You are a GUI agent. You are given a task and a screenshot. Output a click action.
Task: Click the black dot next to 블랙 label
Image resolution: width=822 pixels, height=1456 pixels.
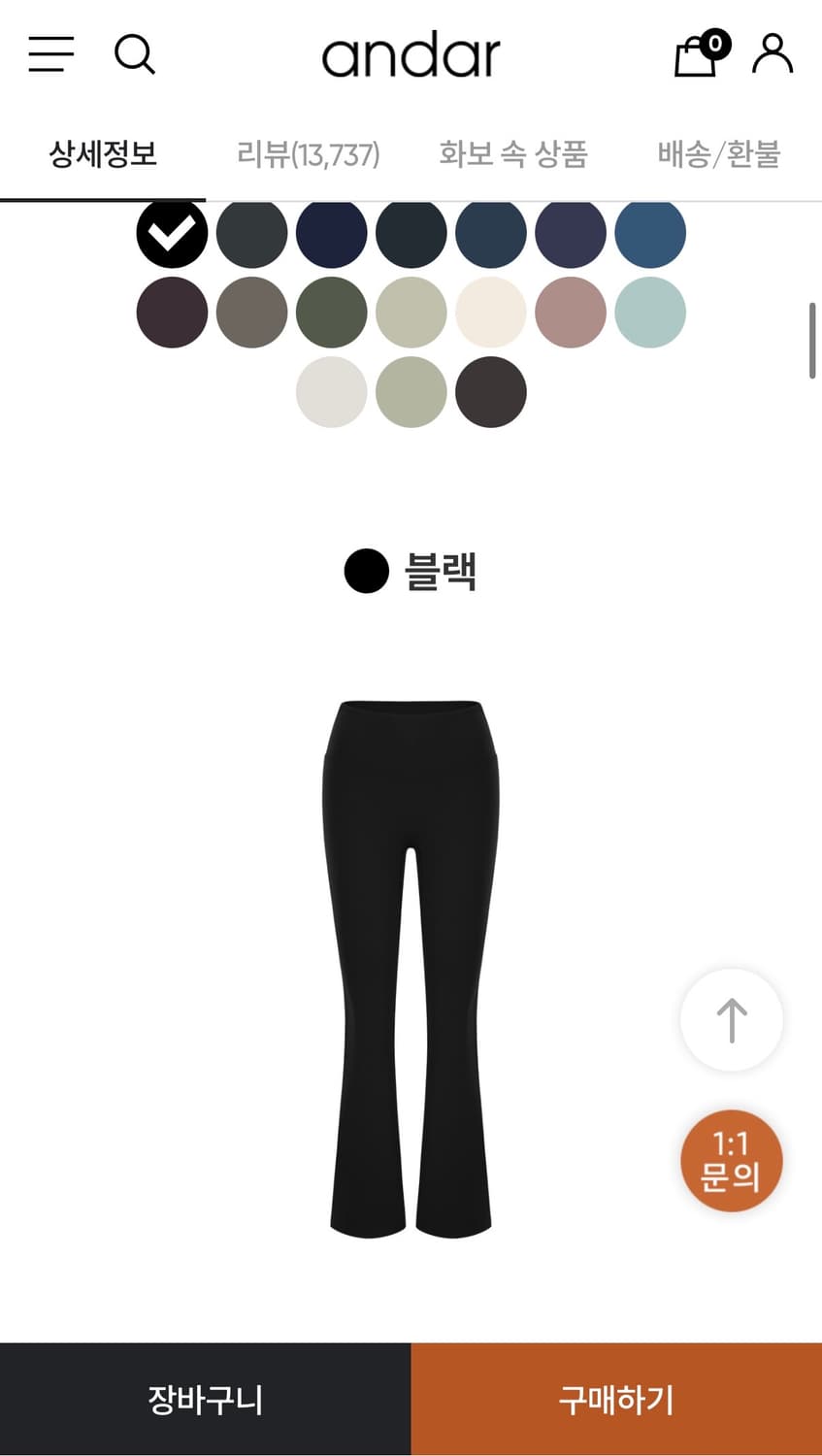pyautogui.click(x=366, y=573)
